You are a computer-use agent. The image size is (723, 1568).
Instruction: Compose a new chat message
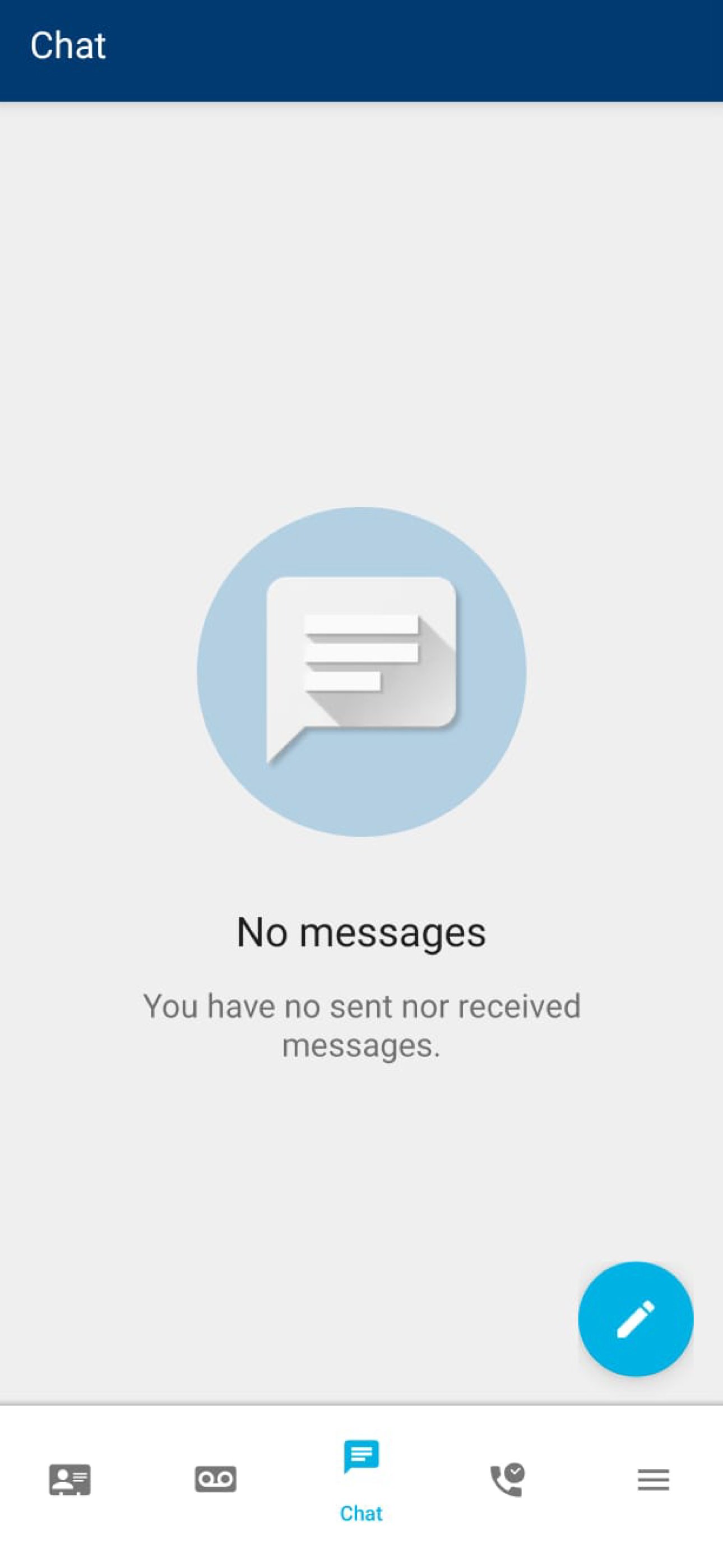pos(636,1318)
